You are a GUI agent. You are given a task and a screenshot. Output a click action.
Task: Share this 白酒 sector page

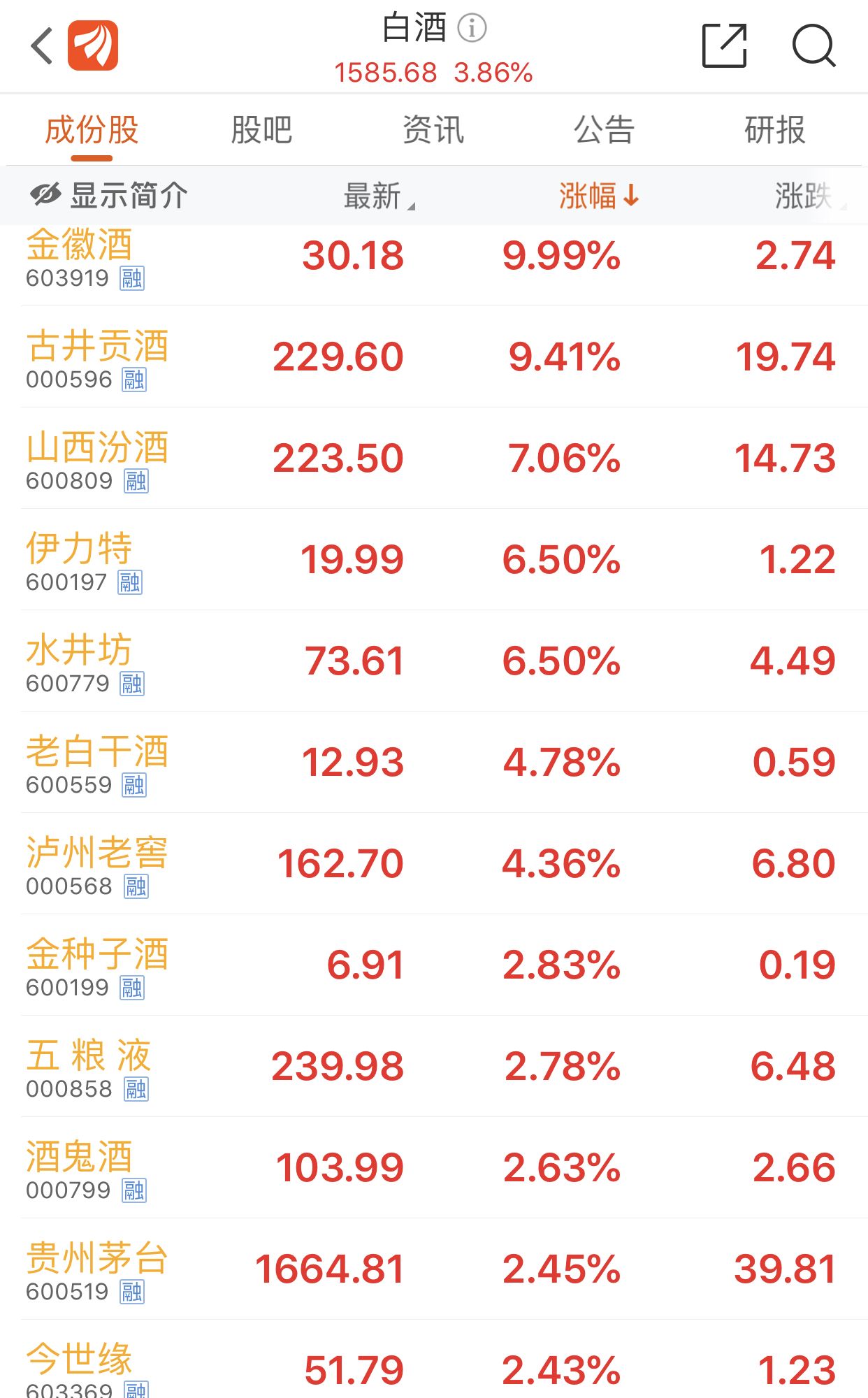tap(724, 46)
